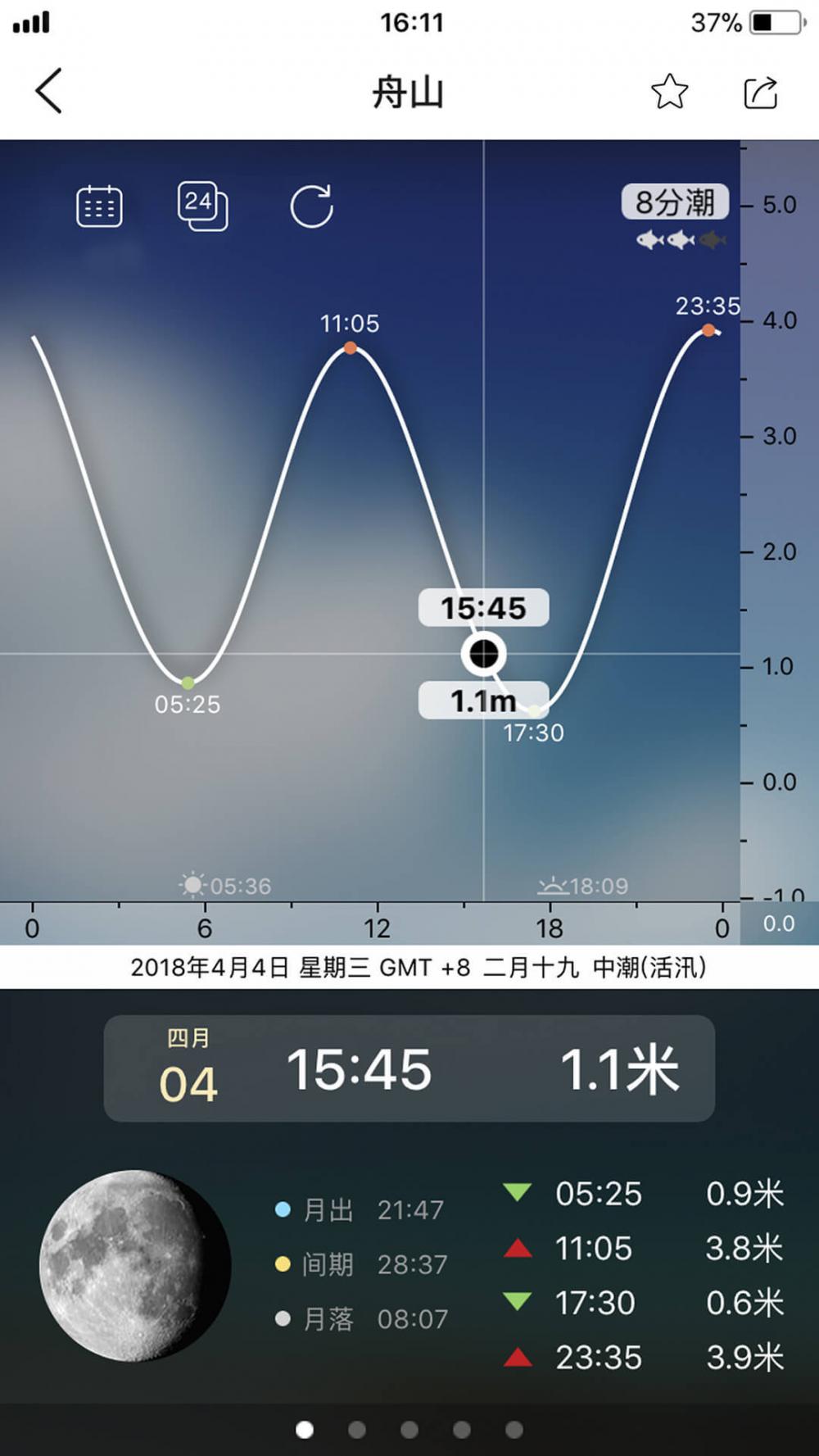Tap the 8分潮 tide badge
Screen dimensions: 819x1456
pyautogui.click(x=675, y=202)
